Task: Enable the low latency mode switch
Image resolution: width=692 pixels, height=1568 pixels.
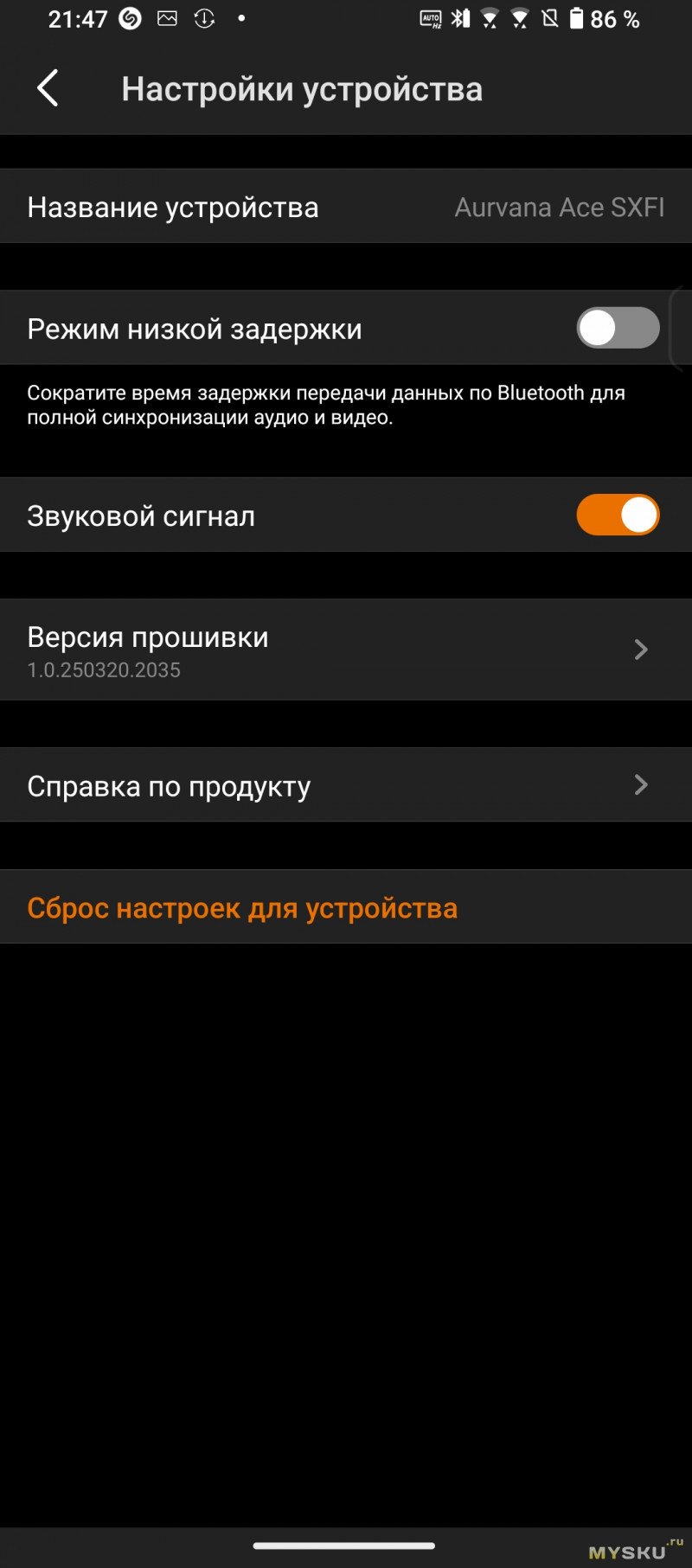Action: 618,329
